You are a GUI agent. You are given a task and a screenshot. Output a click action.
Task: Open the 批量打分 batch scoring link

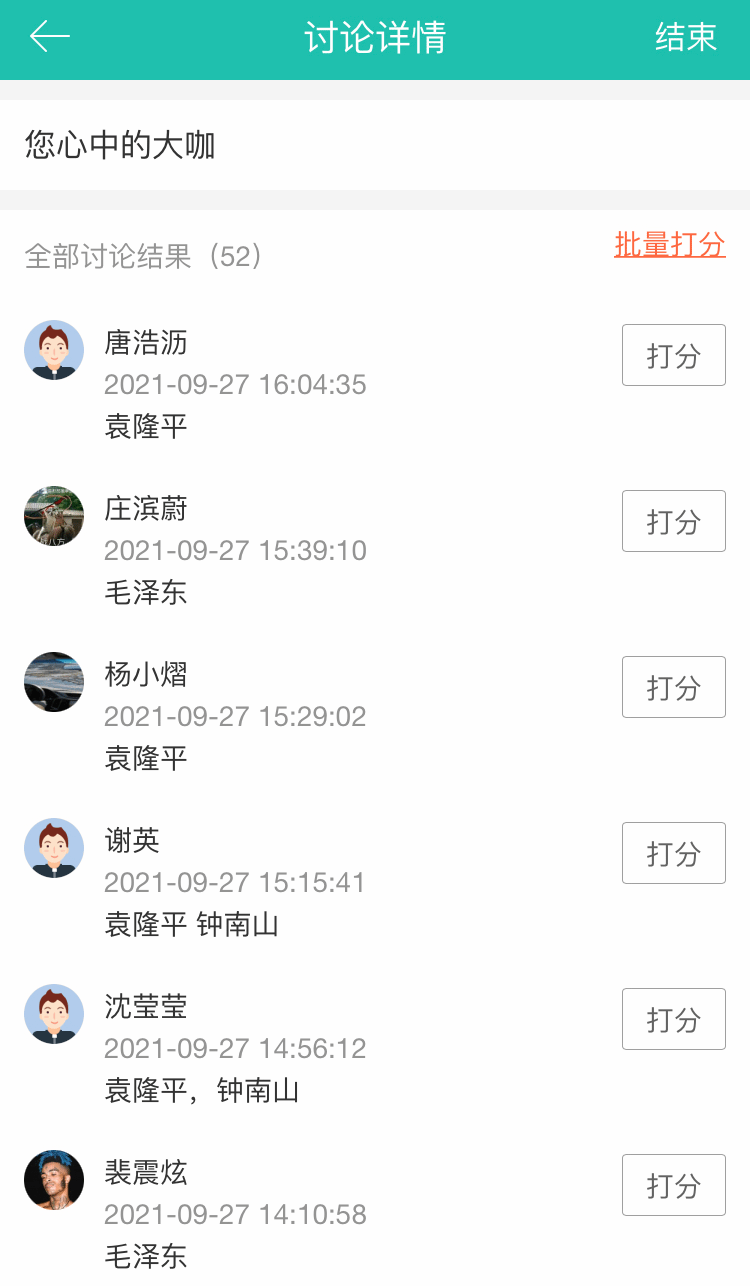click(x=670, y=244)
